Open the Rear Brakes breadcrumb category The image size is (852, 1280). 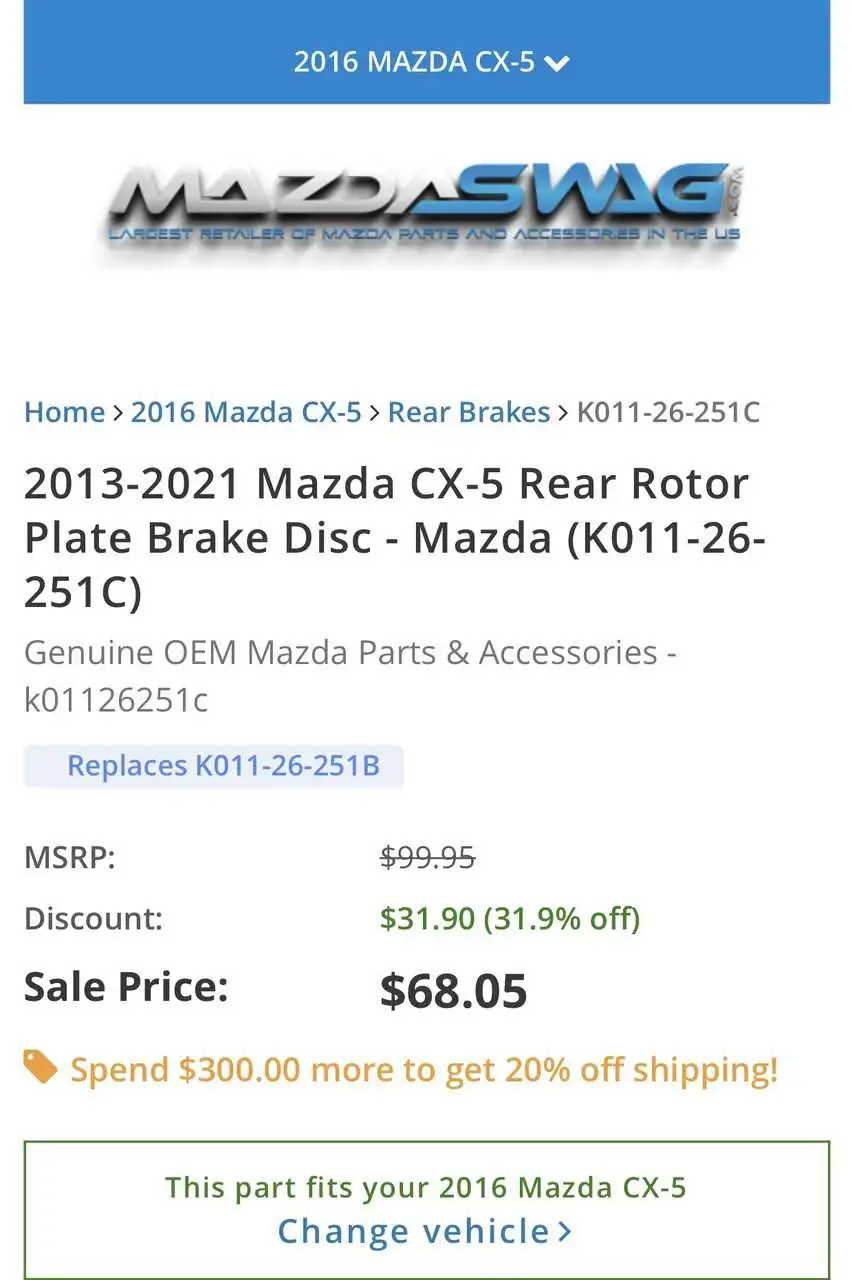click(x=468, y=412)
